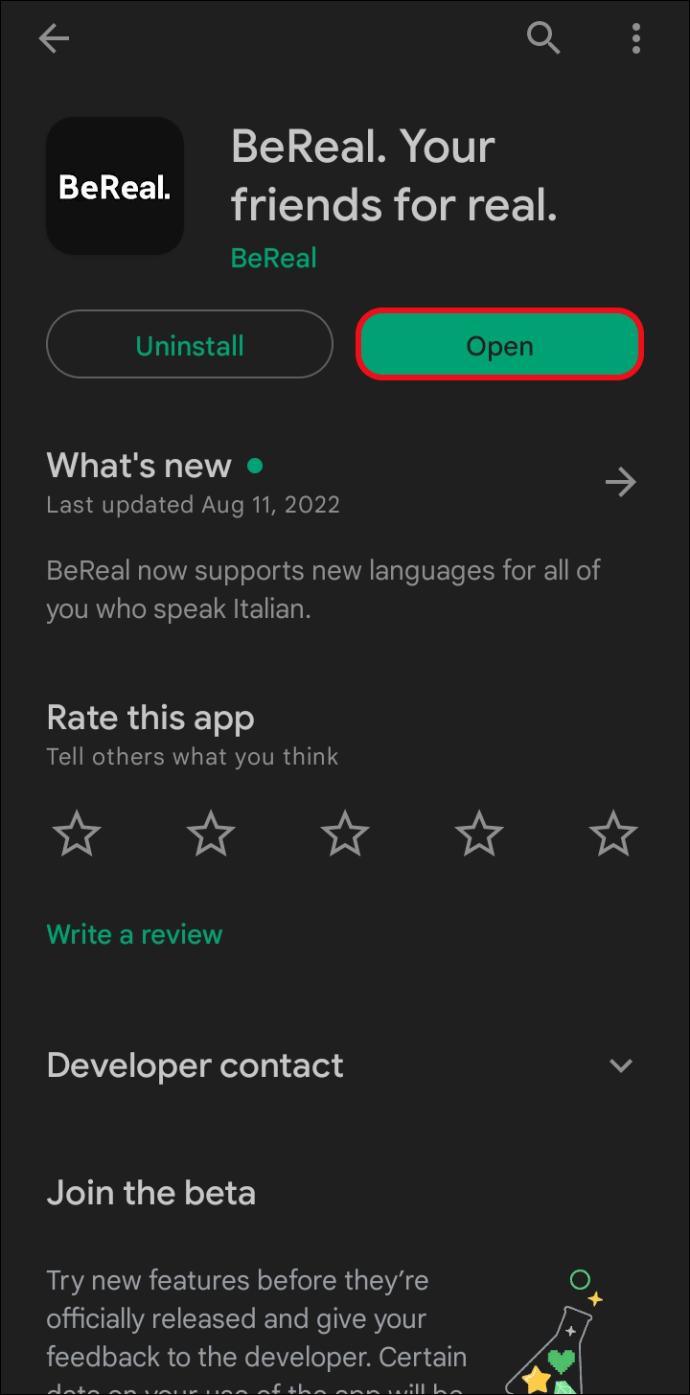Rate the app two stars

(x=211, y=833)
